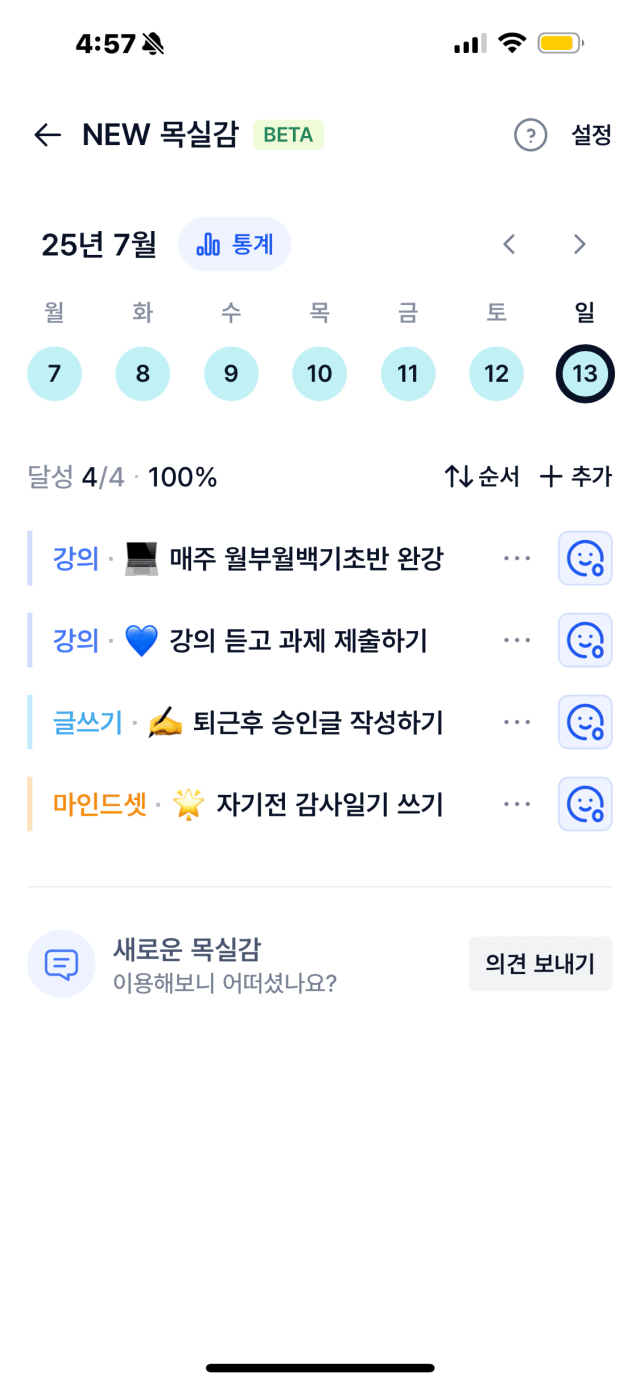Select date 10 Thursday

tap(319, 374)
